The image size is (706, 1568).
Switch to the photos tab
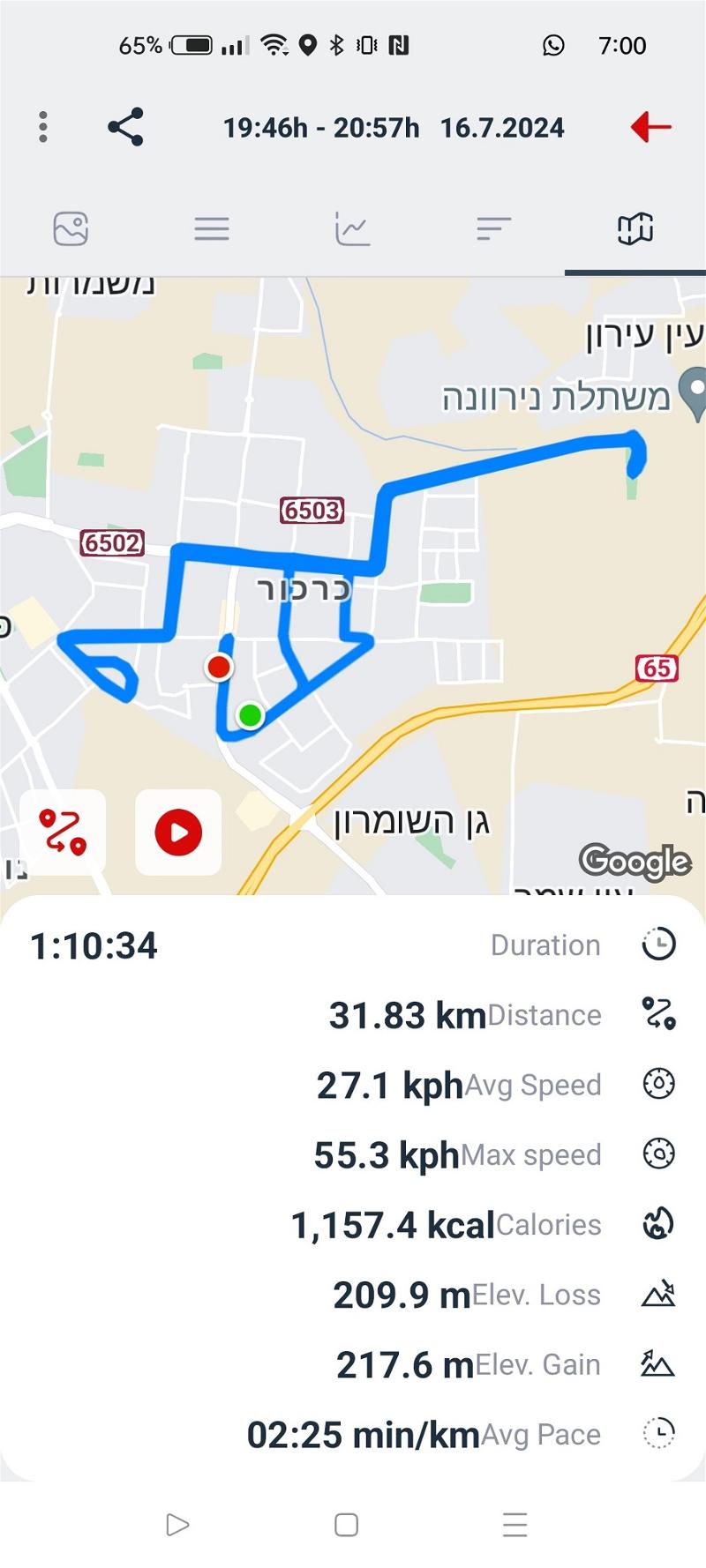coord(71,229)
